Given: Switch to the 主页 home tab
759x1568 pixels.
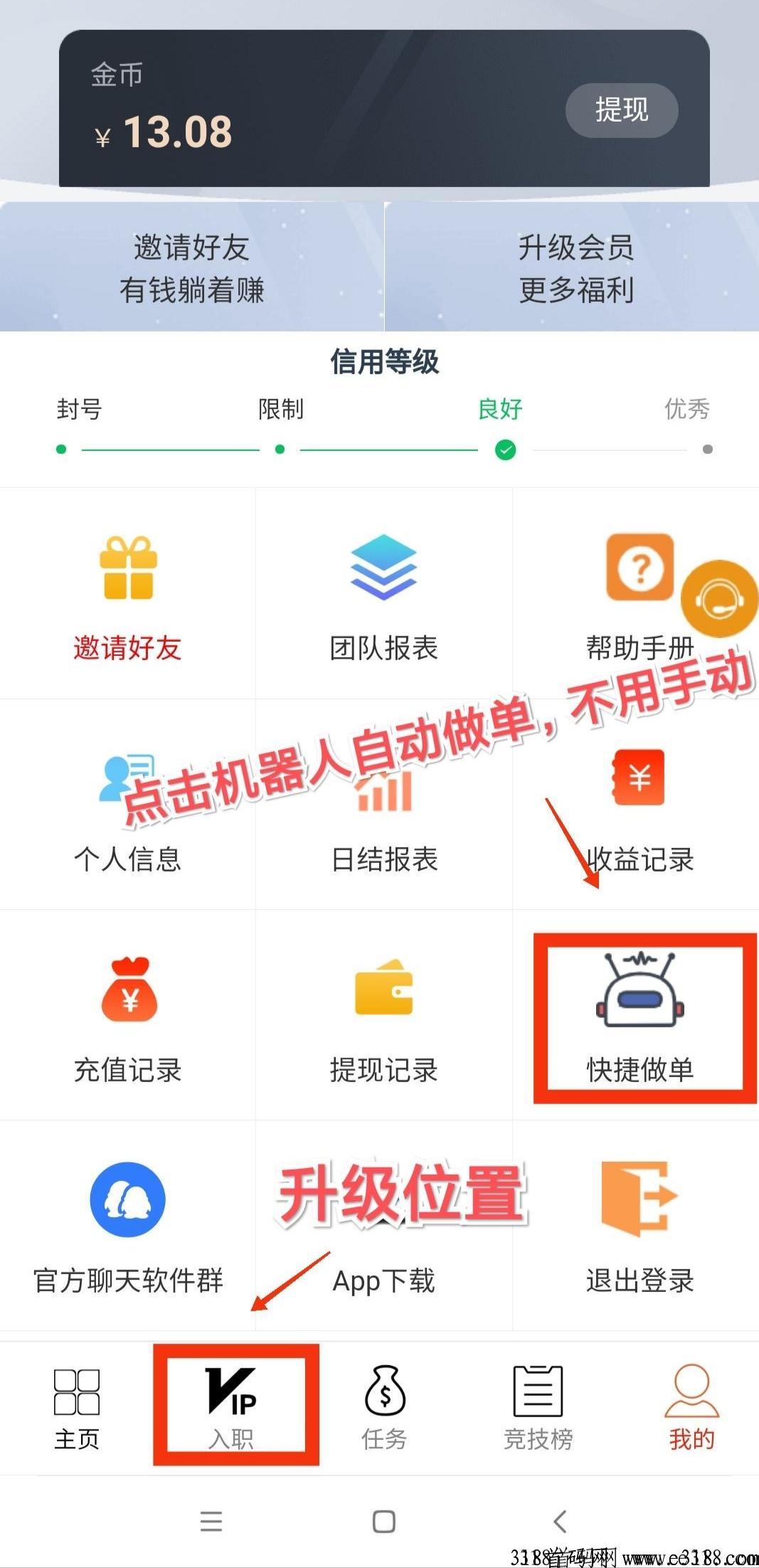Looking at the screenshot, I should [x=77, y=1409].
